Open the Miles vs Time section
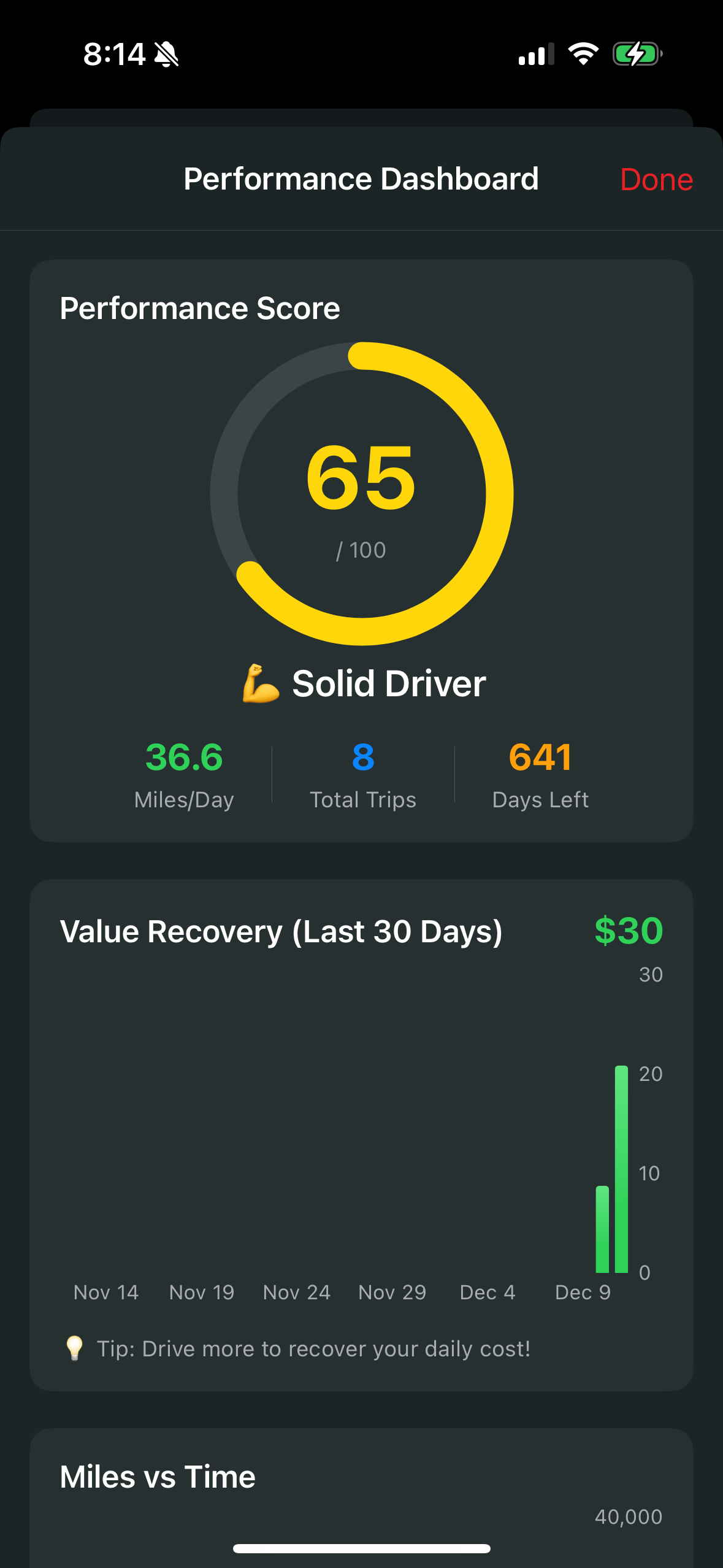Viewport: 723px width, 1568px height. pyautogui.click(x=157, y=1476)
